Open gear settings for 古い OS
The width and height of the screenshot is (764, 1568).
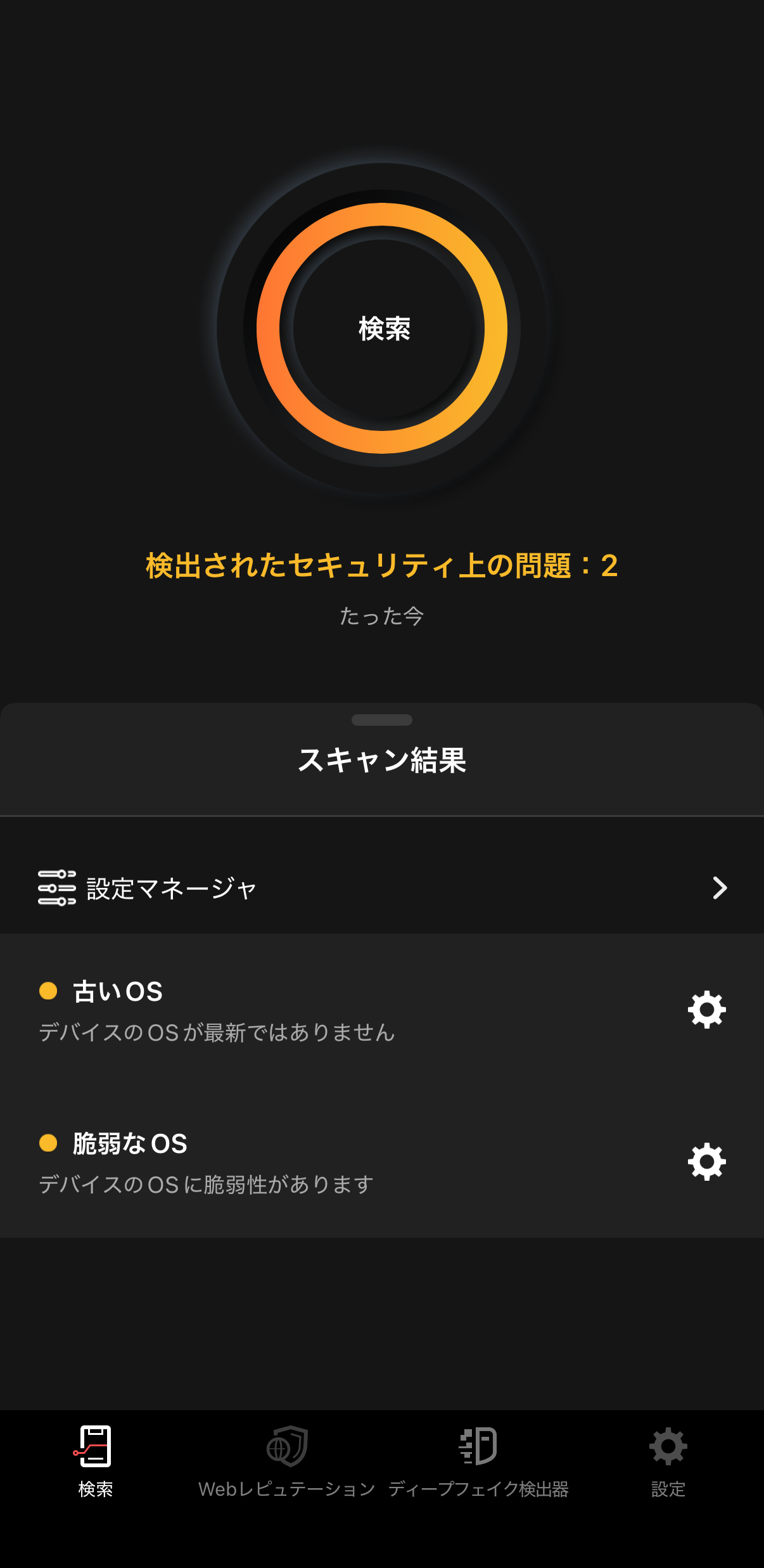pyautogui.click(x=706, y=1009)
